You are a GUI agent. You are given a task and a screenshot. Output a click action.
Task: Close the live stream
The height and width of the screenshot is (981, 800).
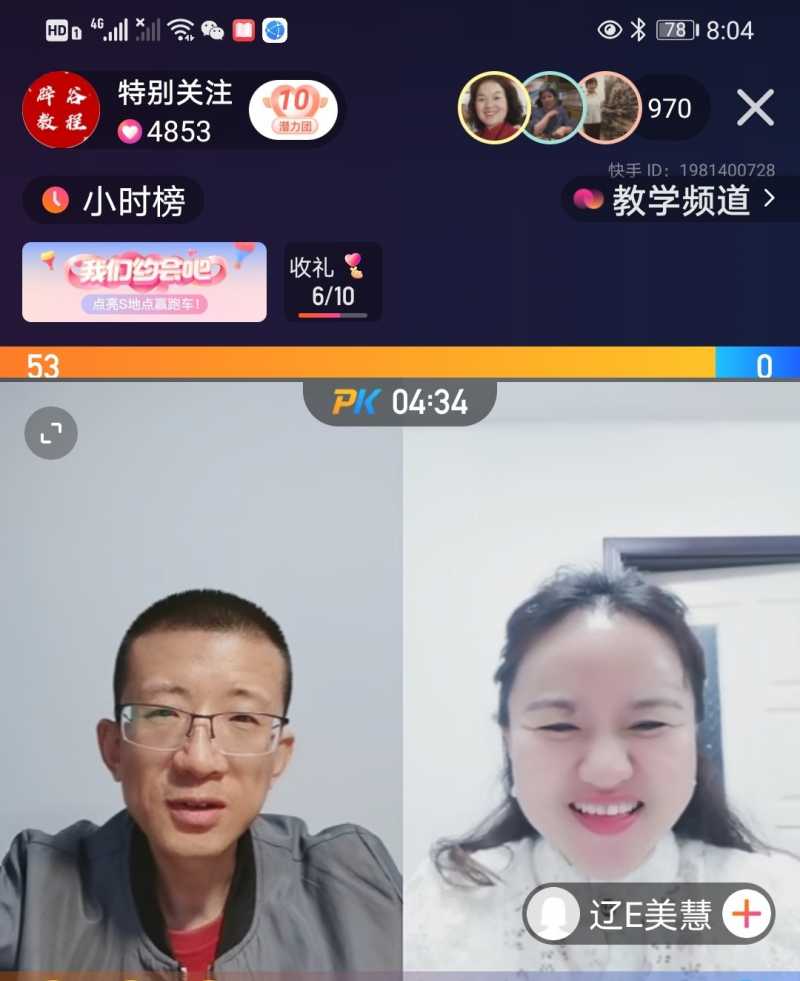point(755,107)
